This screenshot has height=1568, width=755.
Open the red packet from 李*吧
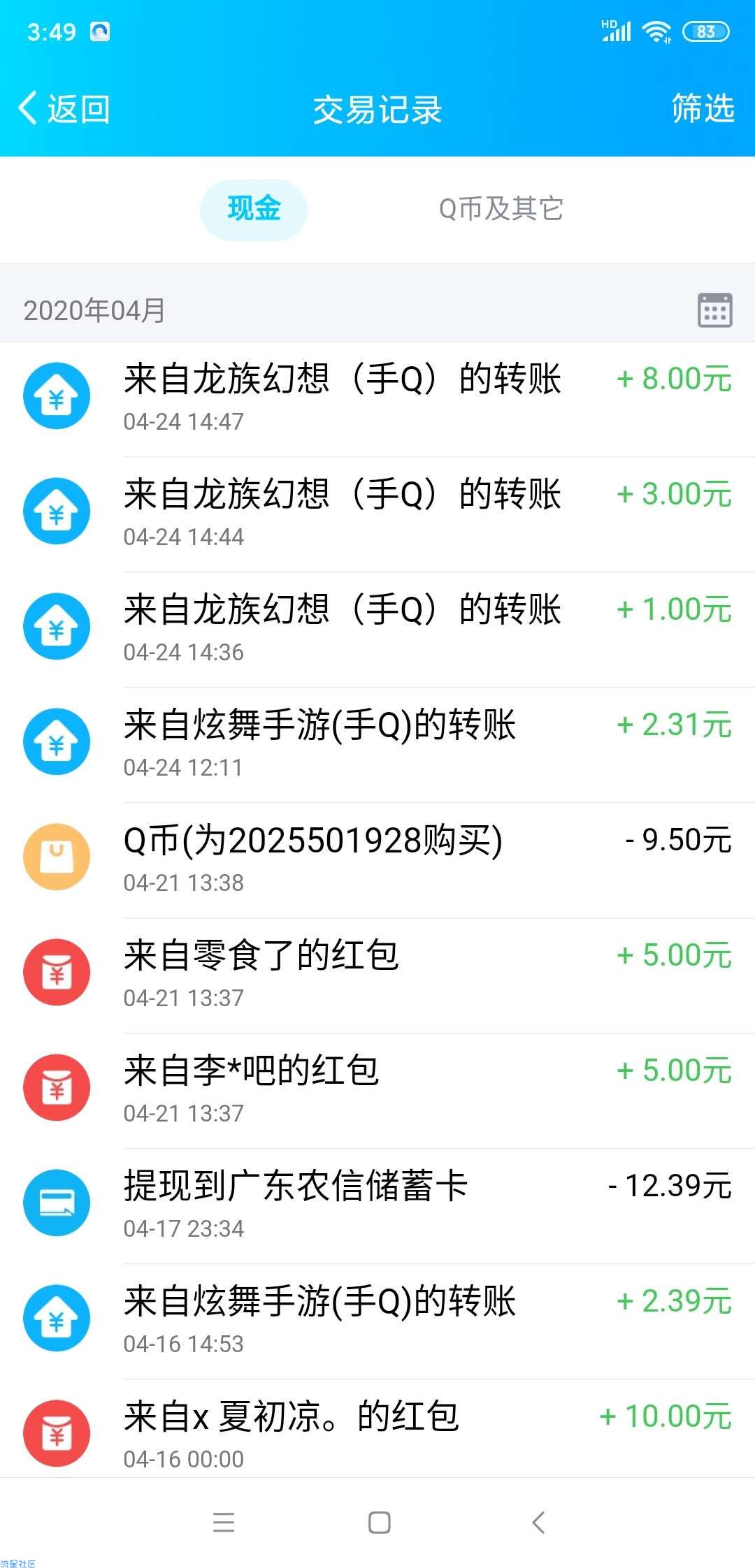coord(377,1091)
